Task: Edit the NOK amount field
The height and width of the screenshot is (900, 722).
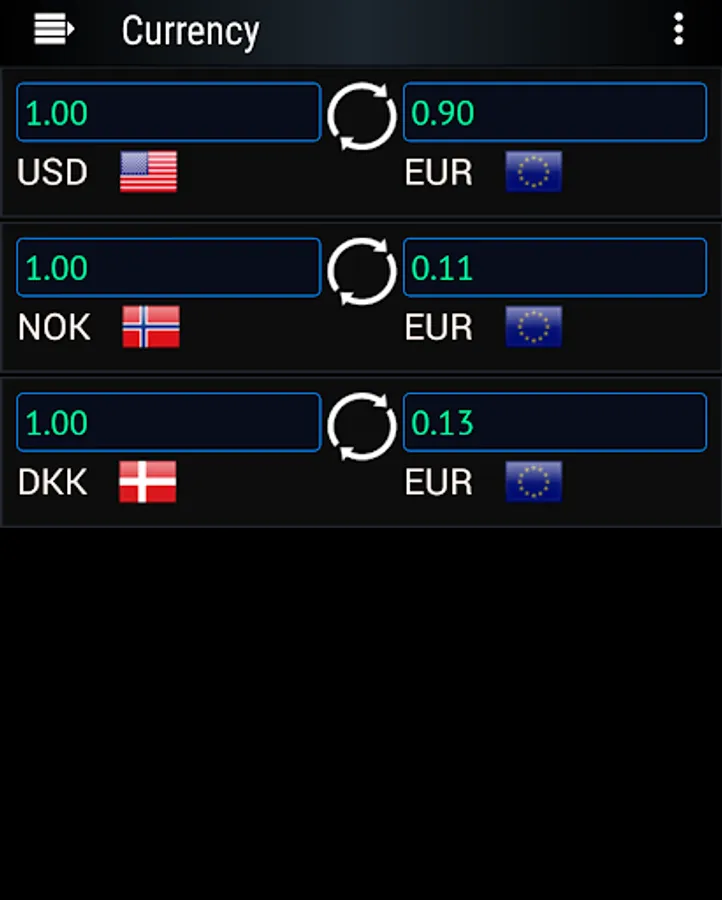Action: [x=169, y=267]
